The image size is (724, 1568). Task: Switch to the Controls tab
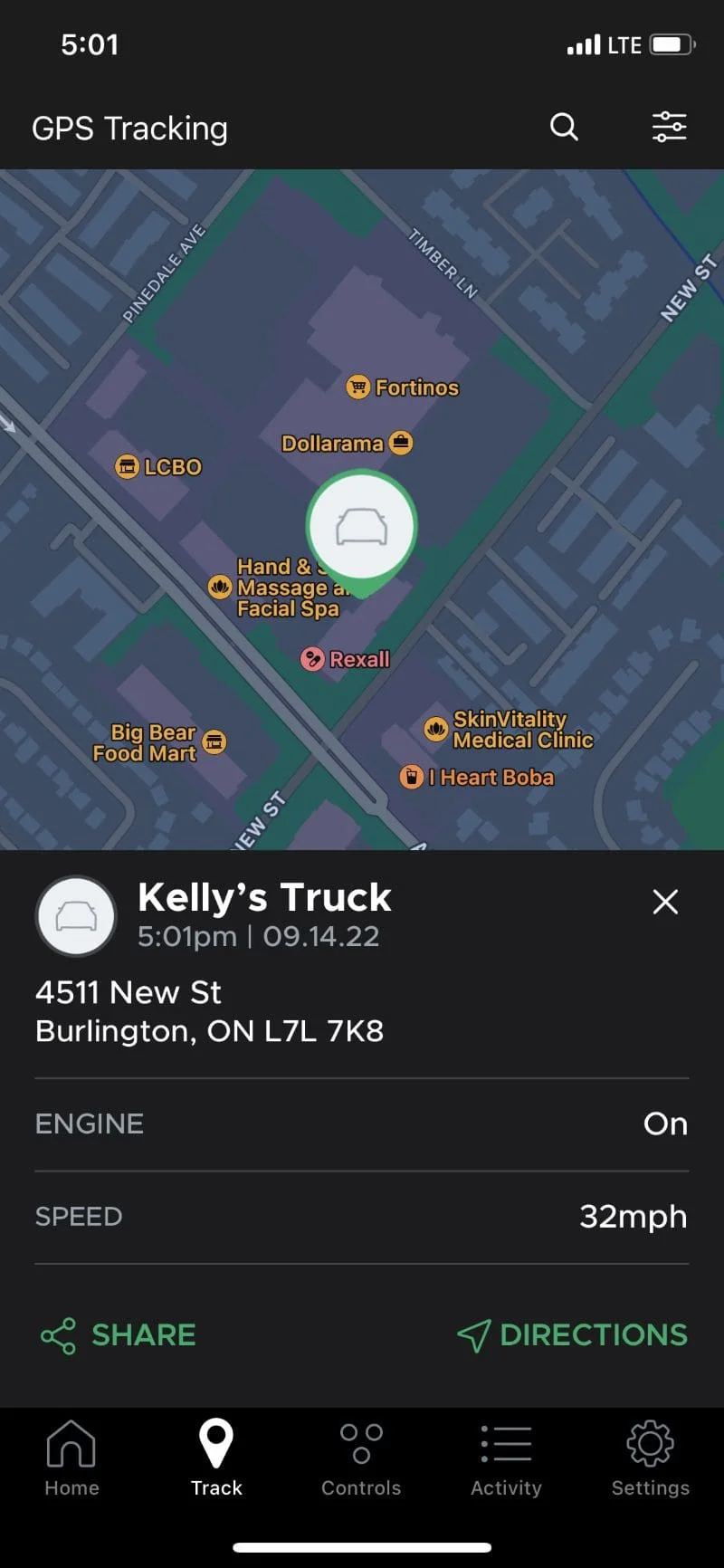(361, 1458)
